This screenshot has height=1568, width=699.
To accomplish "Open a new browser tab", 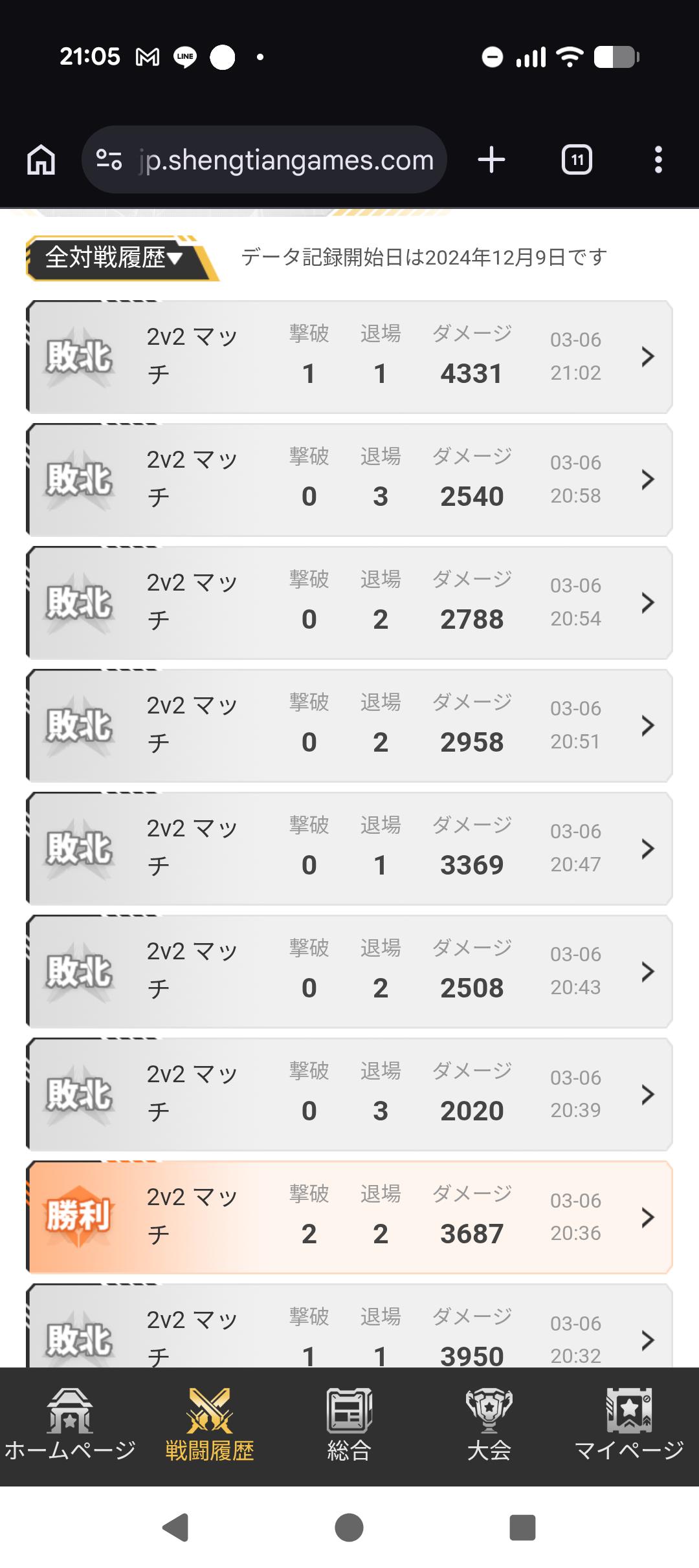I will pyautogui.click(x=491, y=160).
